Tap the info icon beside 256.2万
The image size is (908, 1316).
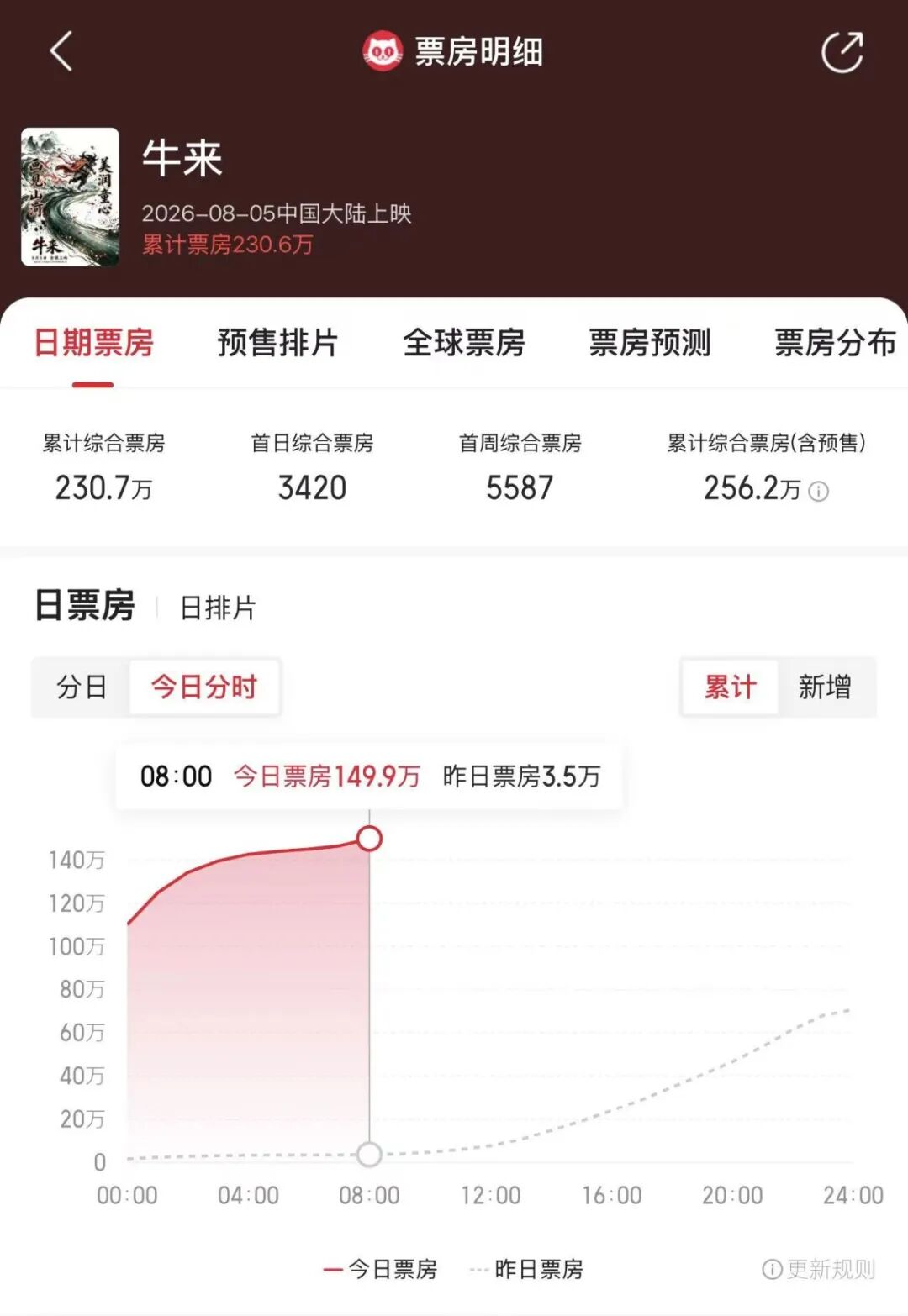(819, 492)
